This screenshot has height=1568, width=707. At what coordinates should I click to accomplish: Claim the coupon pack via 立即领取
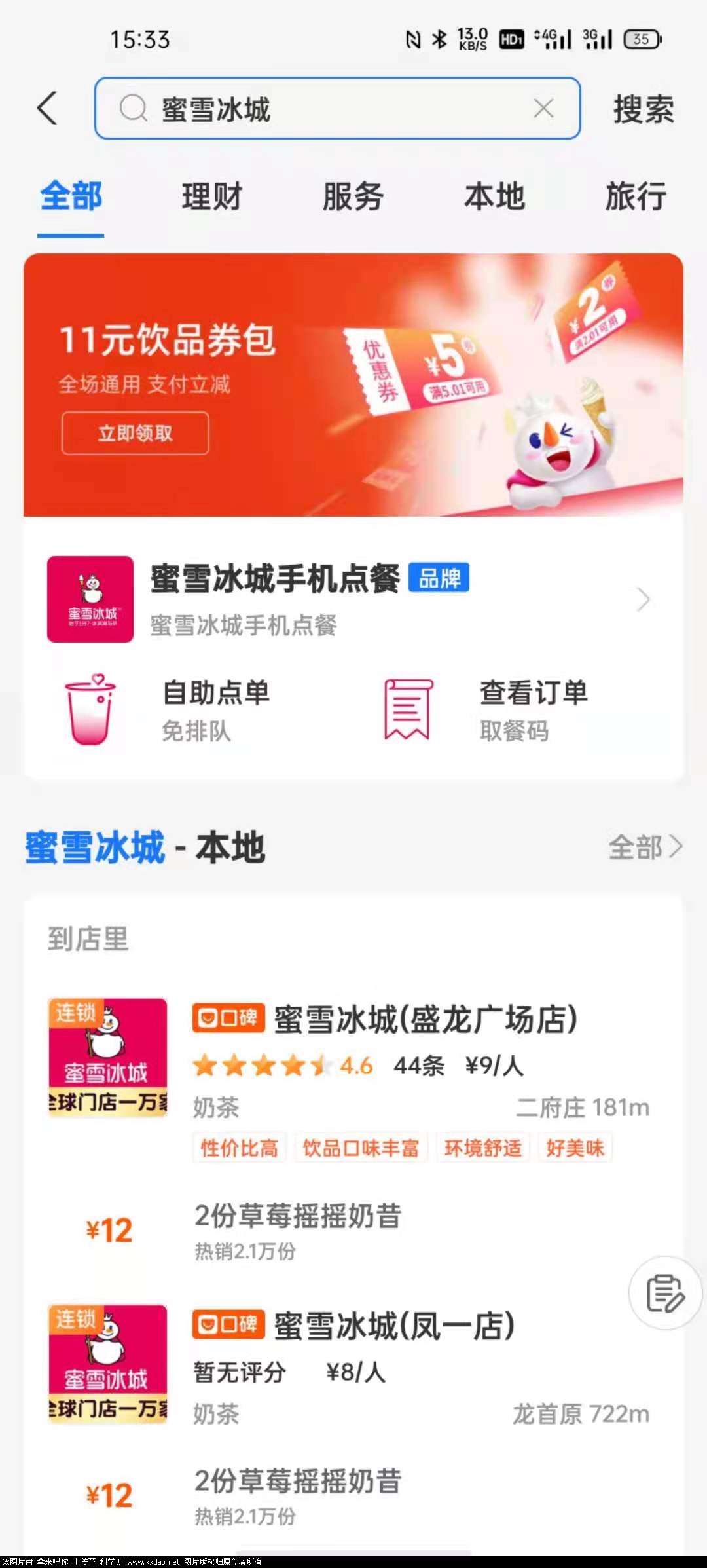[136, 433]
